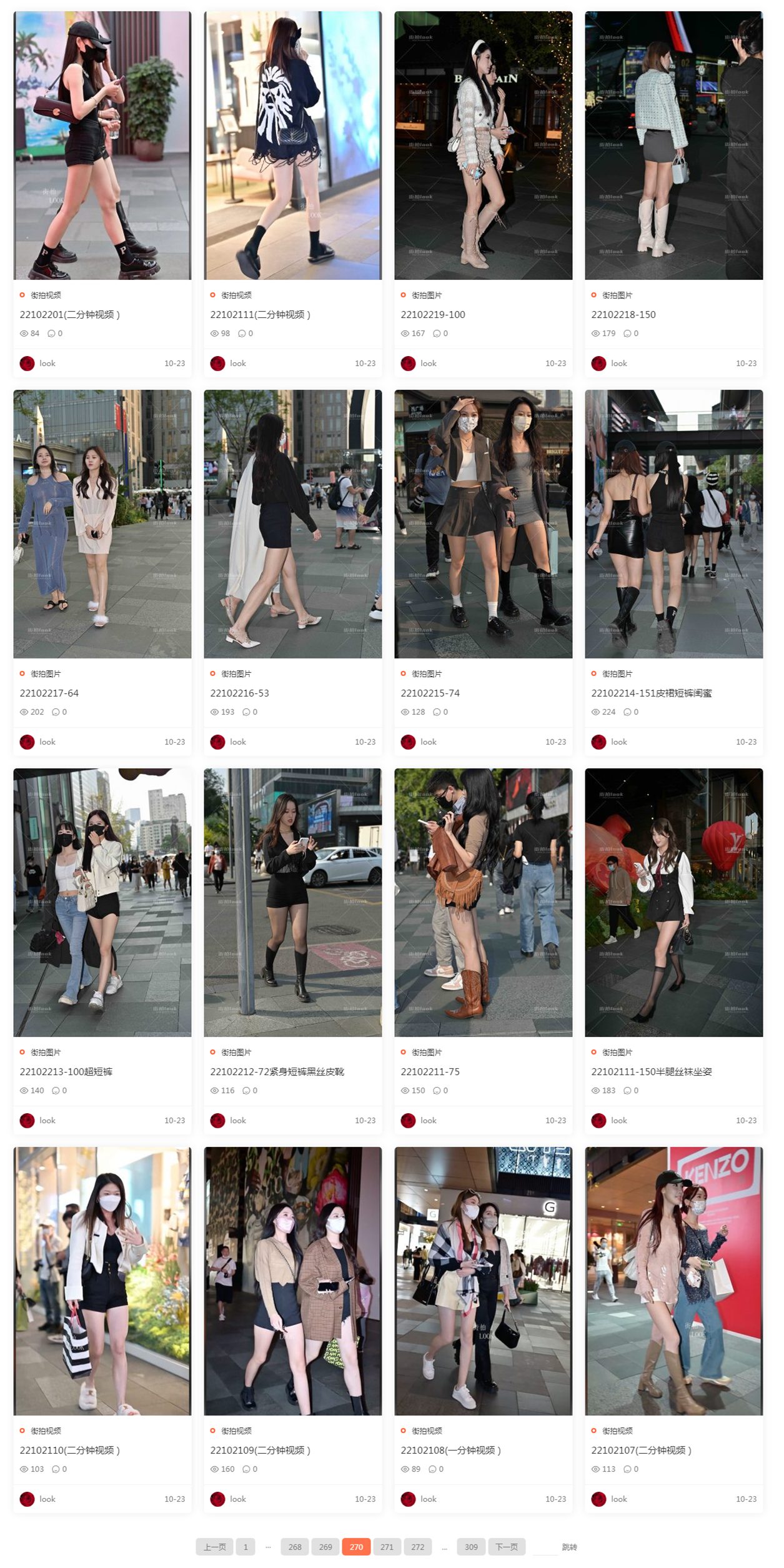
Task: Open post 22102218-150
Action: [x=623, y=314]
